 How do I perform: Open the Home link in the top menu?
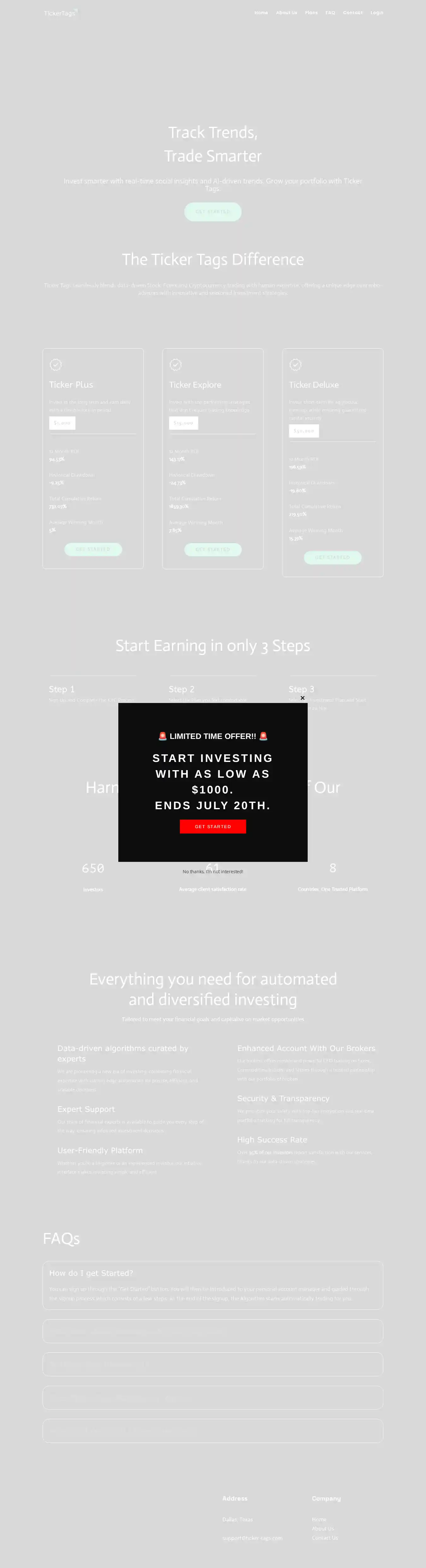pos(261,13)
